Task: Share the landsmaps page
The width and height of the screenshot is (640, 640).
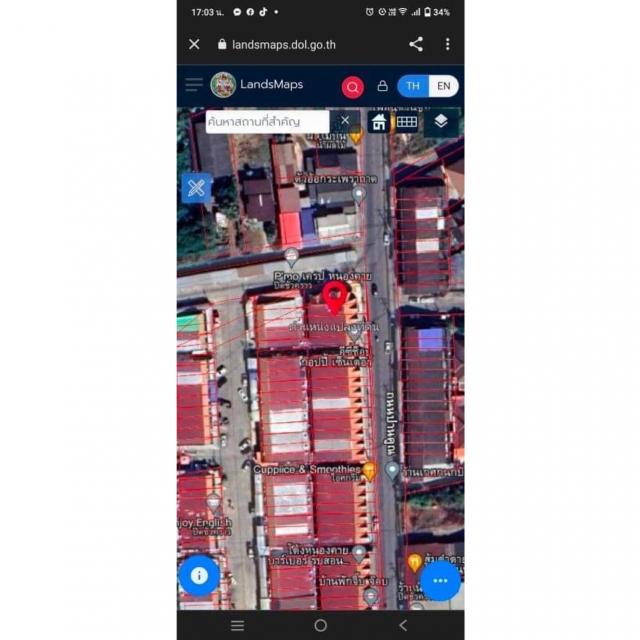Action: click(x=416, y=44)
